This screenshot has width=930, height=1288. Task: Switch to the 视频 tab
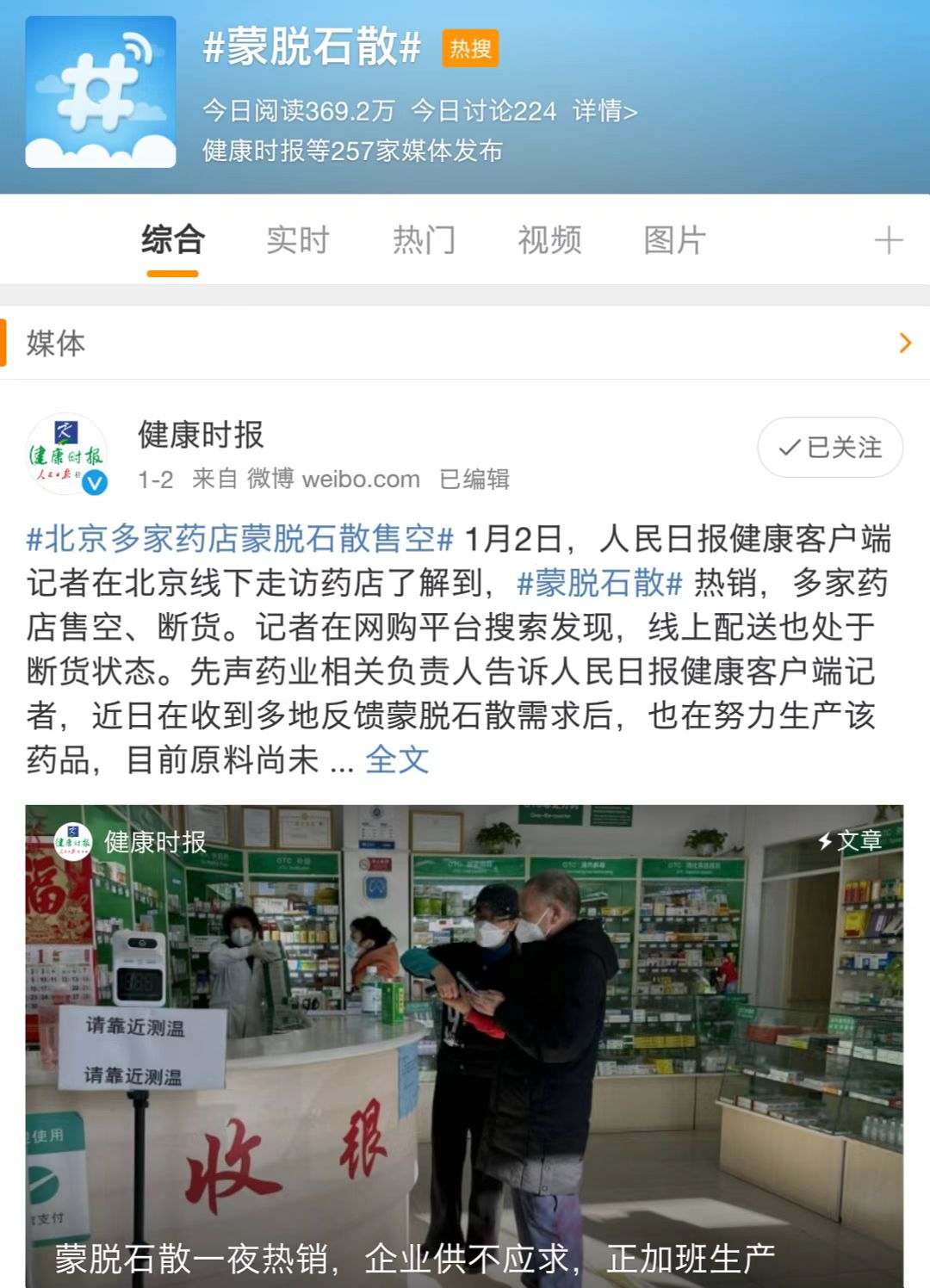point(549,240)
